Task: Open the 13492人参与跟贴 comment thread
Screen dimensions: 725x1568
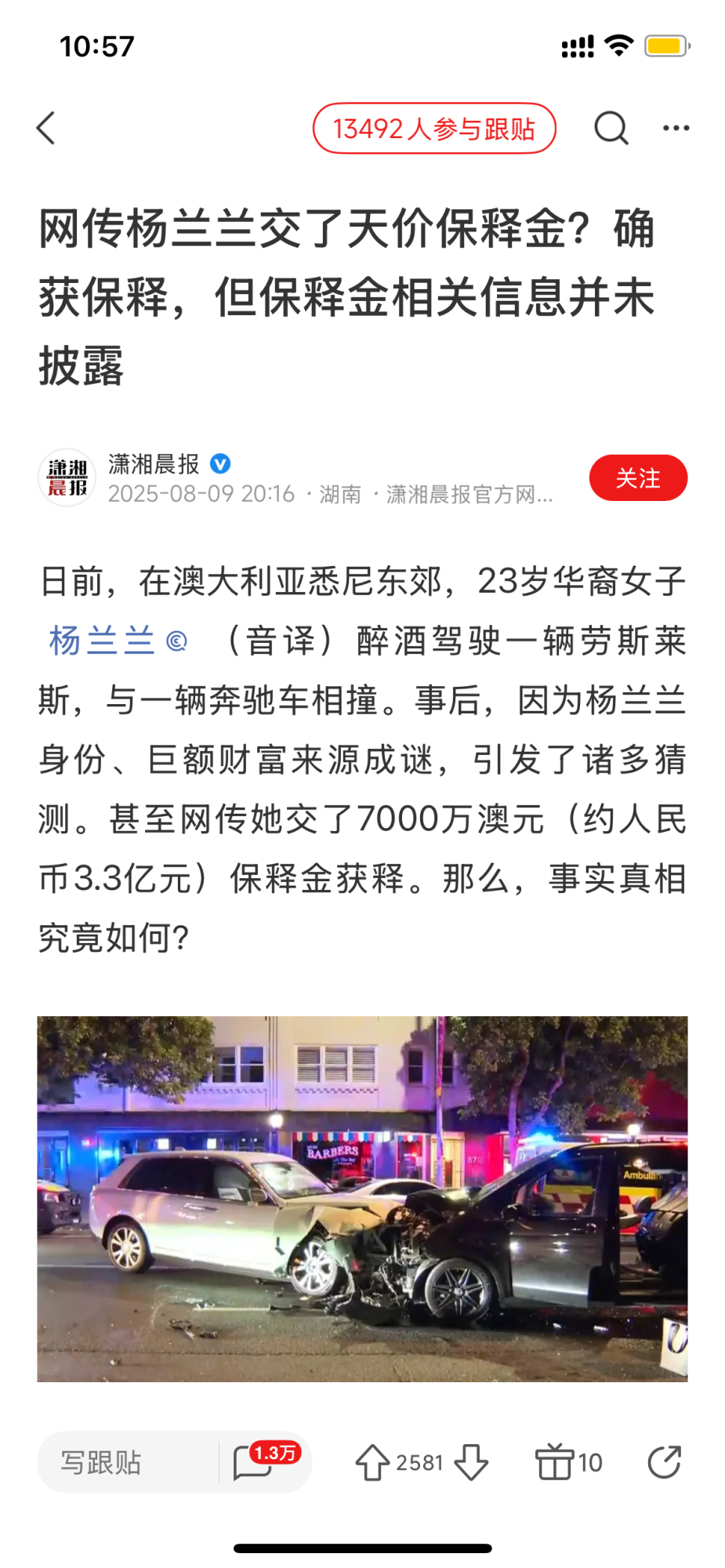Action: pos(434,129)
